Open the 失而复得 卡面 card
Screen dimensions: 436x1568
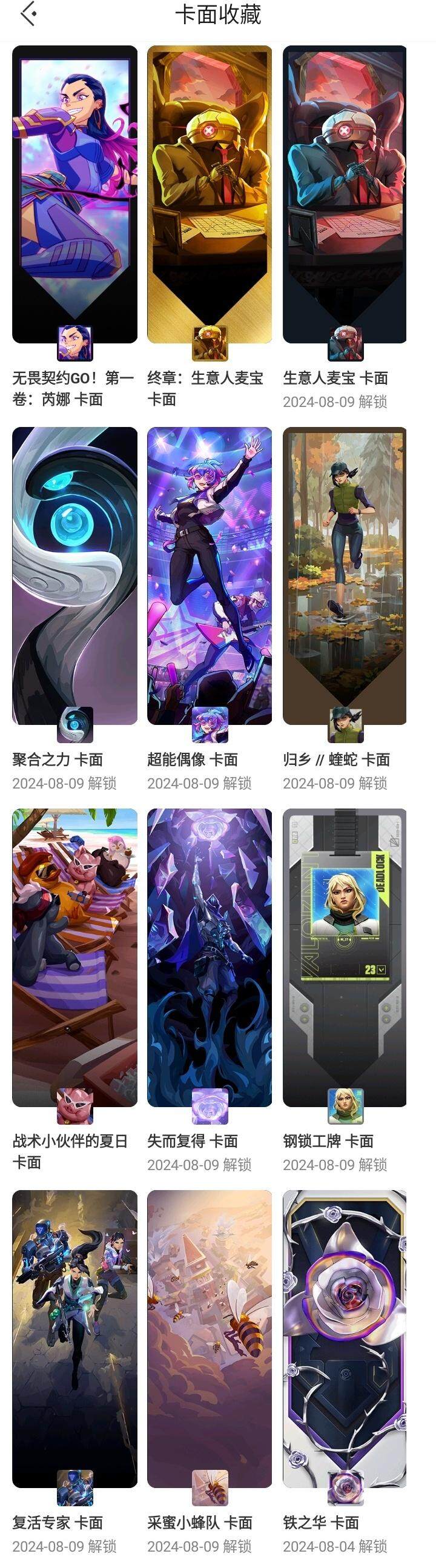point(210,957)
